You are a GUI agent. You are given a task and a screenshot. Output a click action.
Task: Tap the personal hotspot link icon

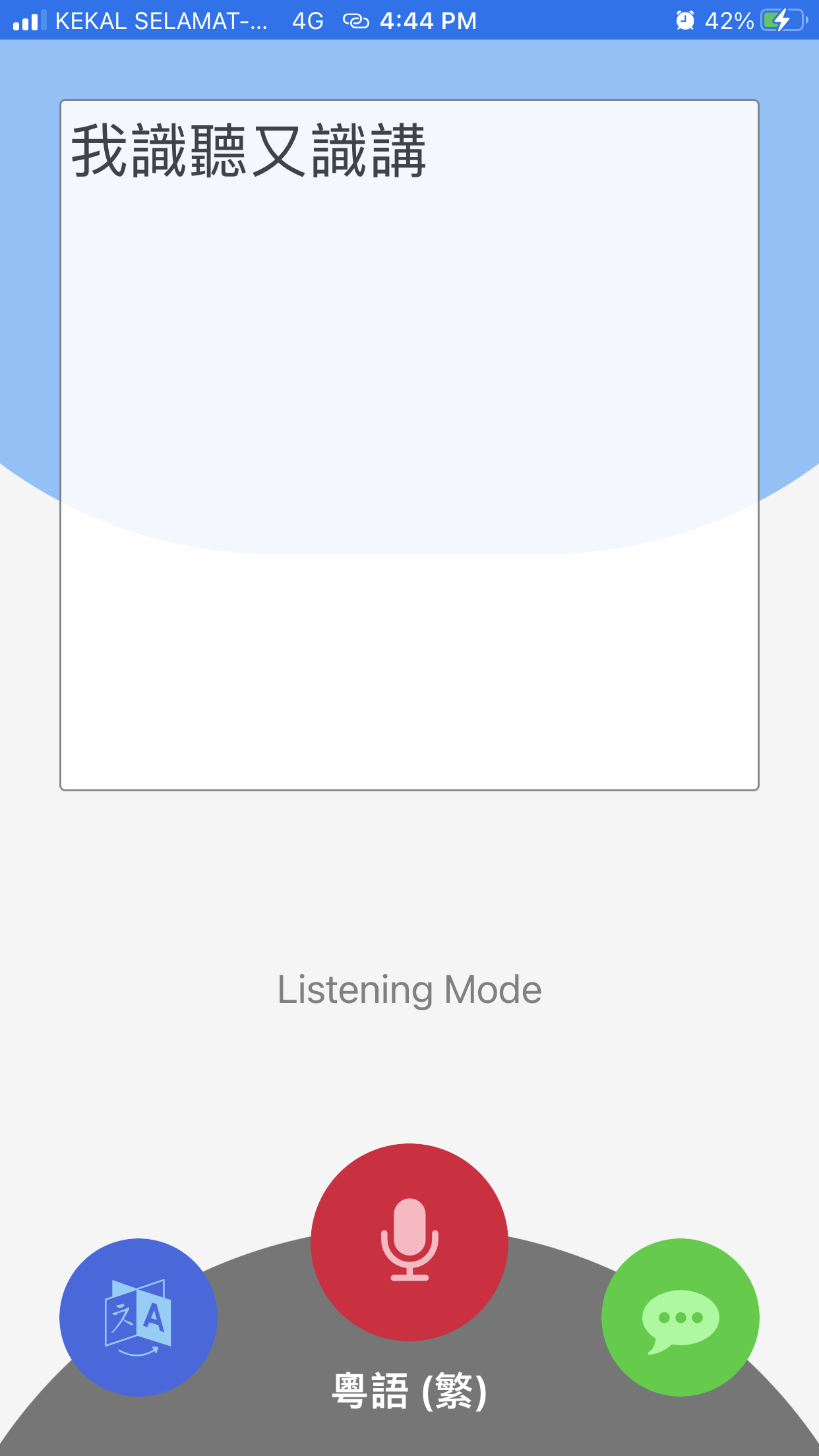(356, 20)
